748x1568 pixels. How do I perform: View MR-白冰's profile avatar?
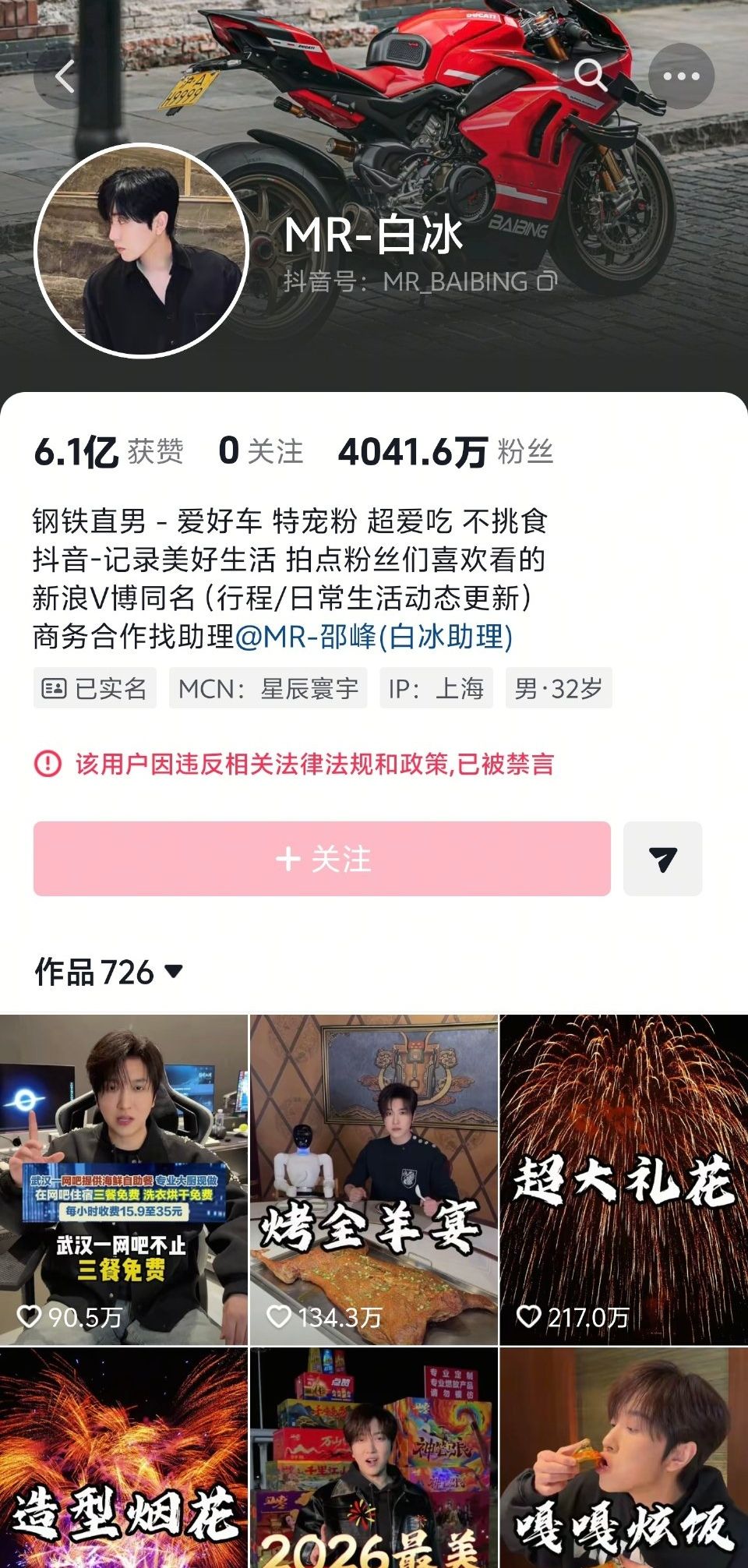141,250
